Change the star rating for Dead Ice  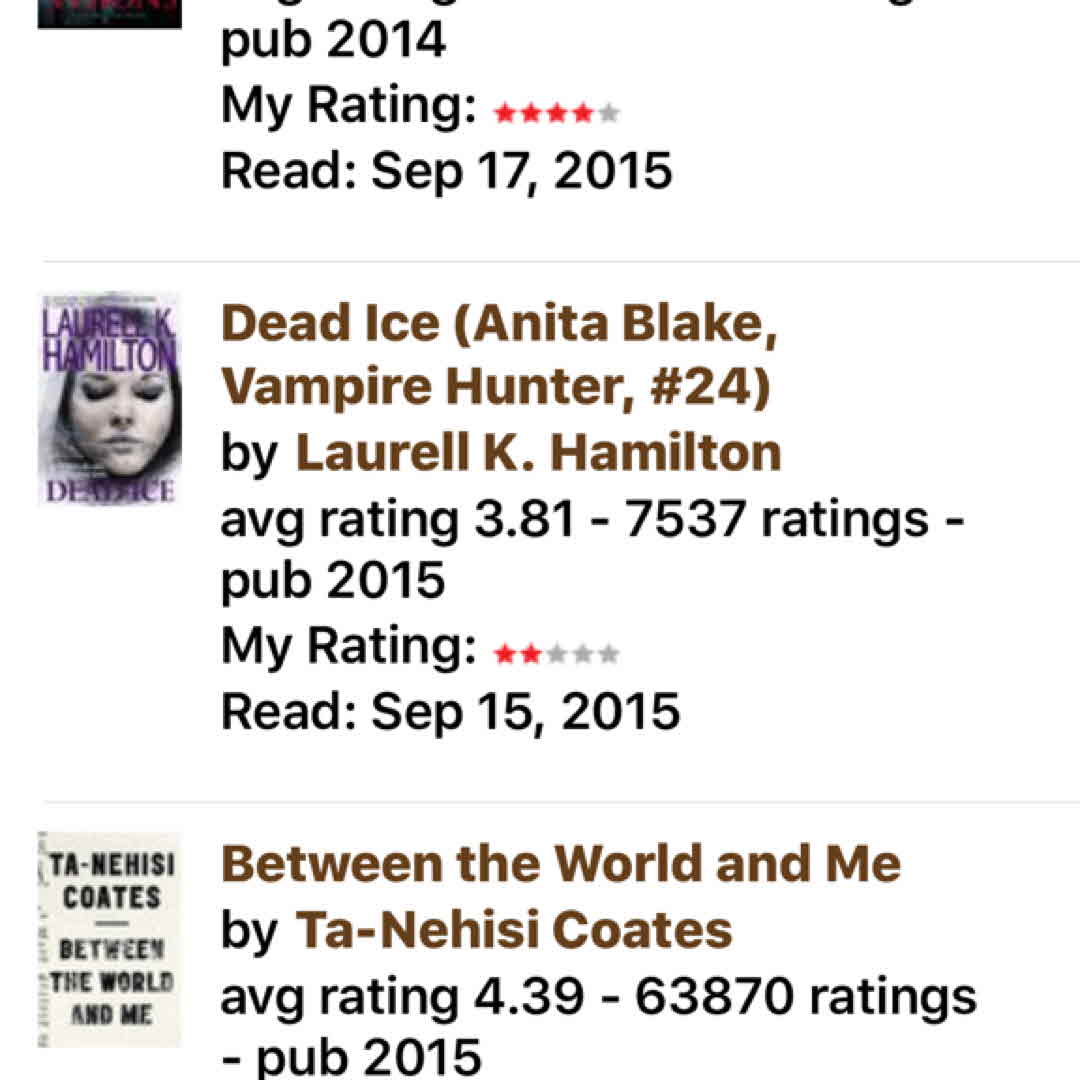coord(557,655)
